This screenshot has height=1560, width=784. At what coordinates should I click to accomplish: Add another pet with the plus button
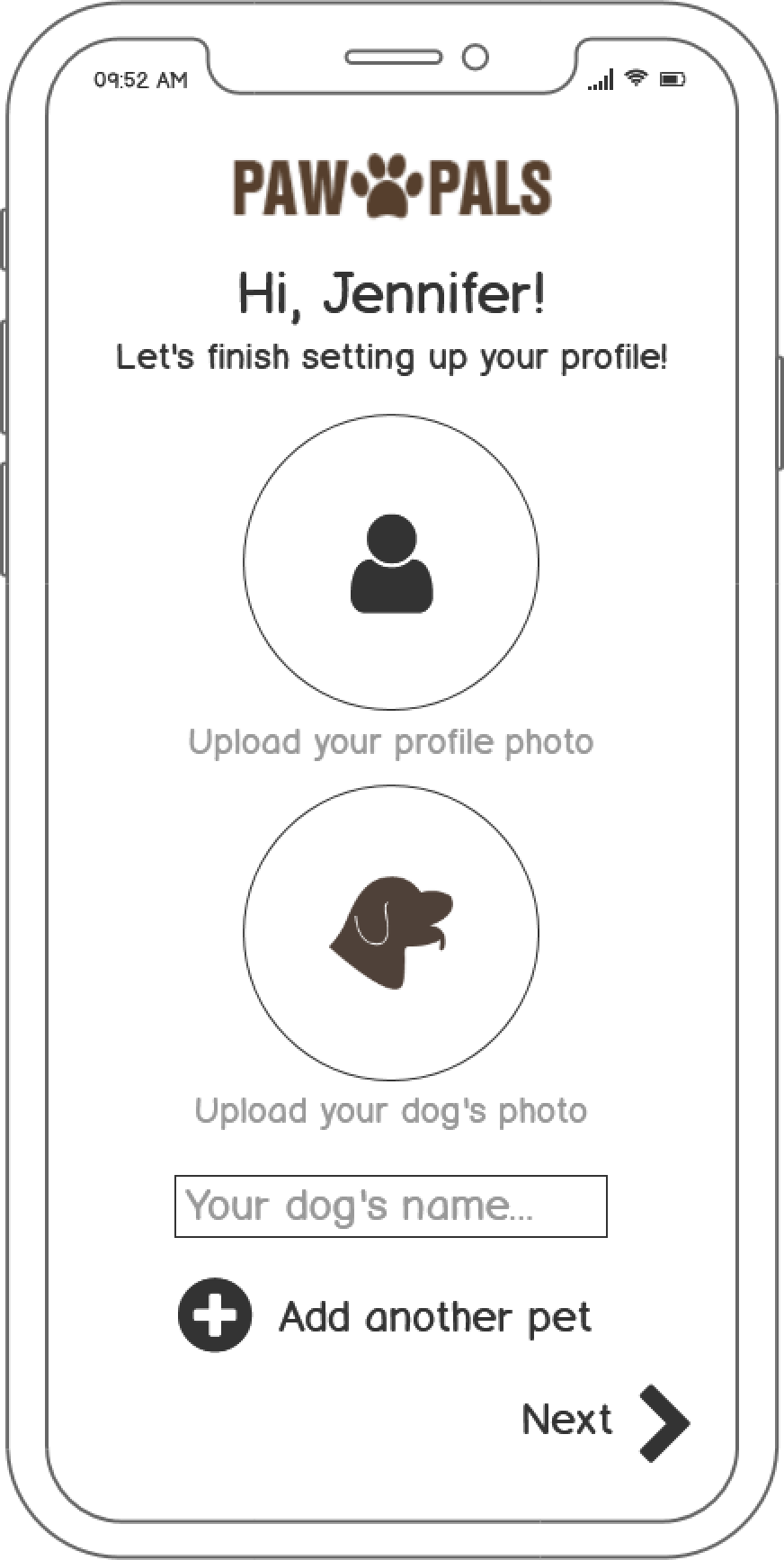[x=215, y=1315]
